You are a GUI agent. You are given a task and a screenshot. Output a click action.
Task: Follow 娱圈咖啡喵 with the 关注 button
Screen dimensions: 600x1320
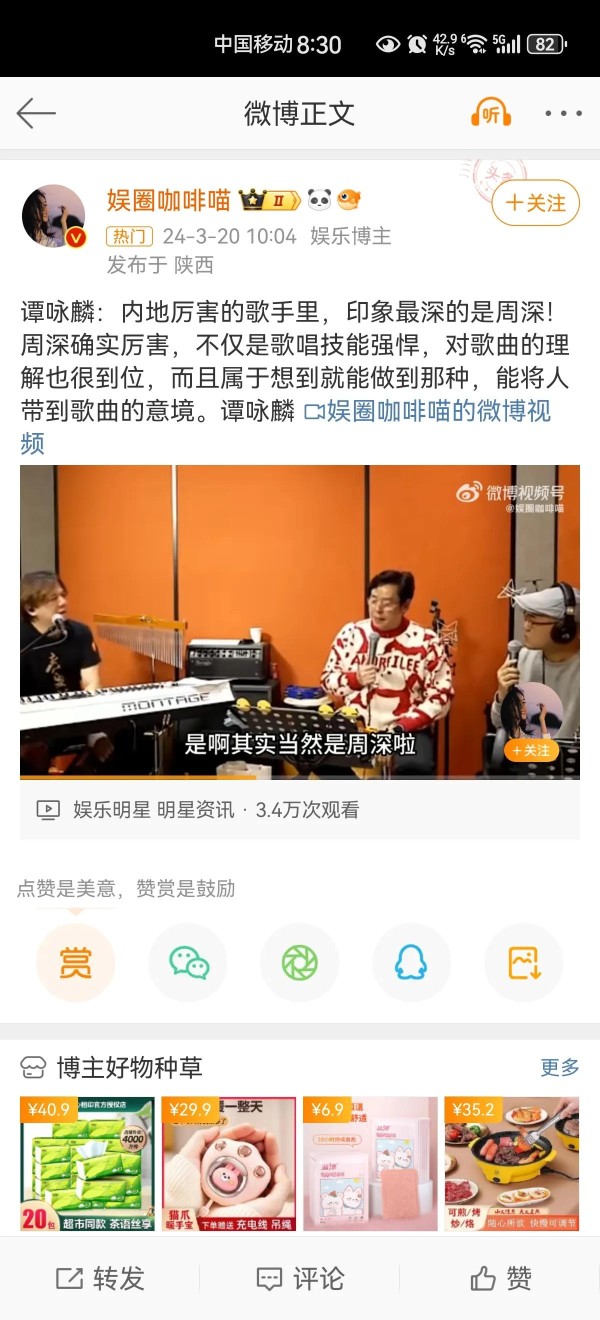coord(536,203)
